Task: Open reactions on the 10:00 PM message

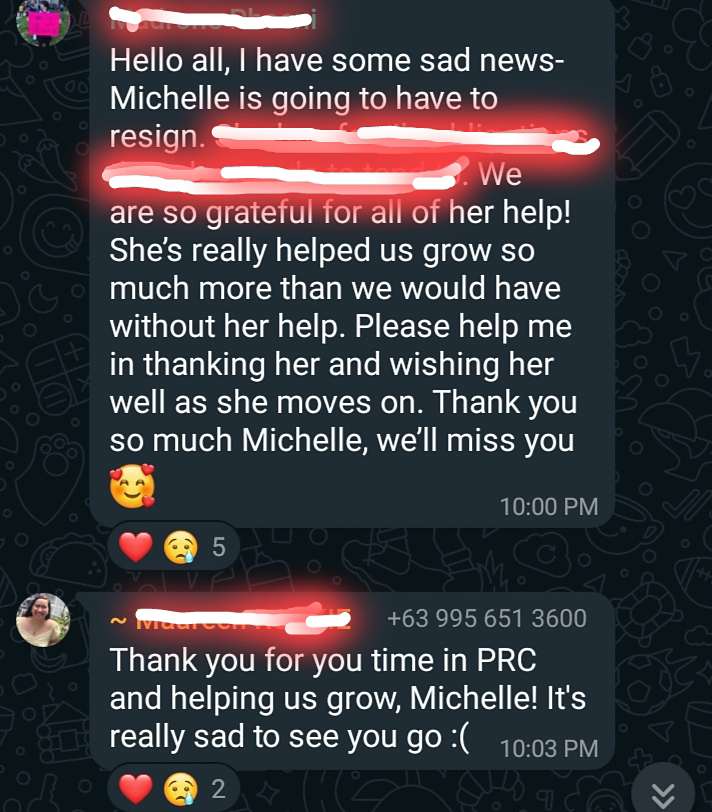Action: click(x=174, y=547)
